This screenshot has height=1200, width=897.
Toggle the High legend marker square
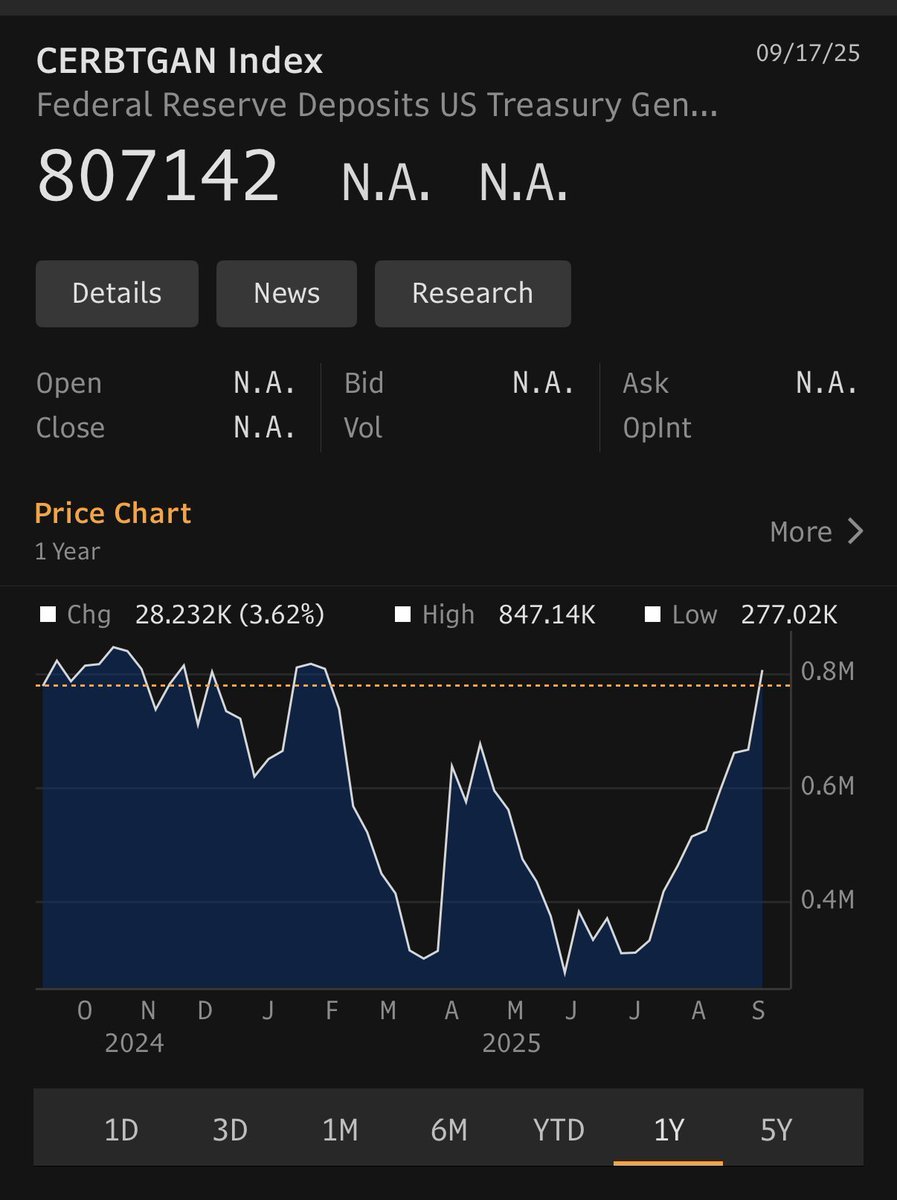coord(404,615)
